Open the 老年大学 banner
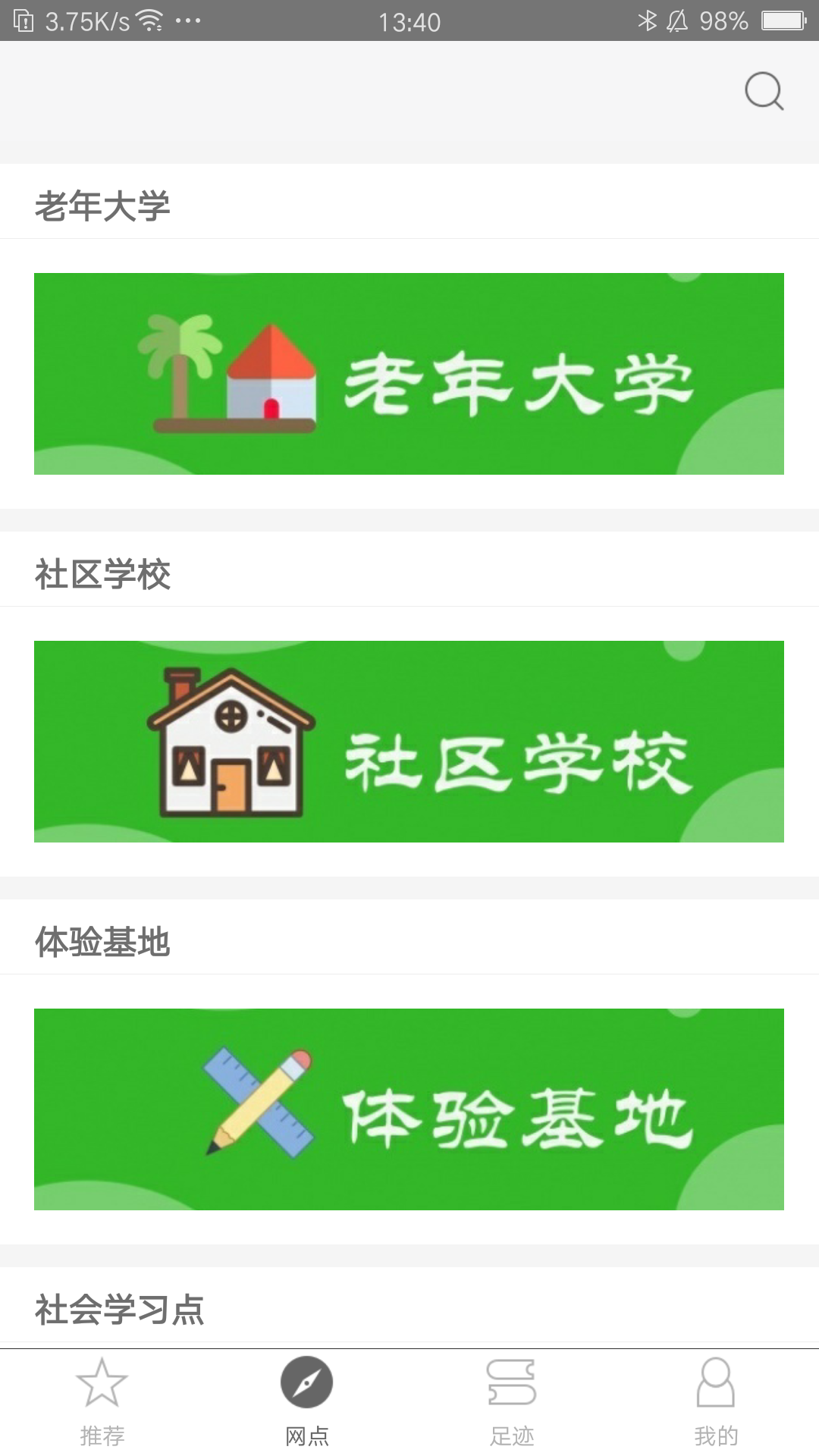Image resolution: width=819 pixels, height=1456 pixels. pyautogui.click(x=409, y=374)
